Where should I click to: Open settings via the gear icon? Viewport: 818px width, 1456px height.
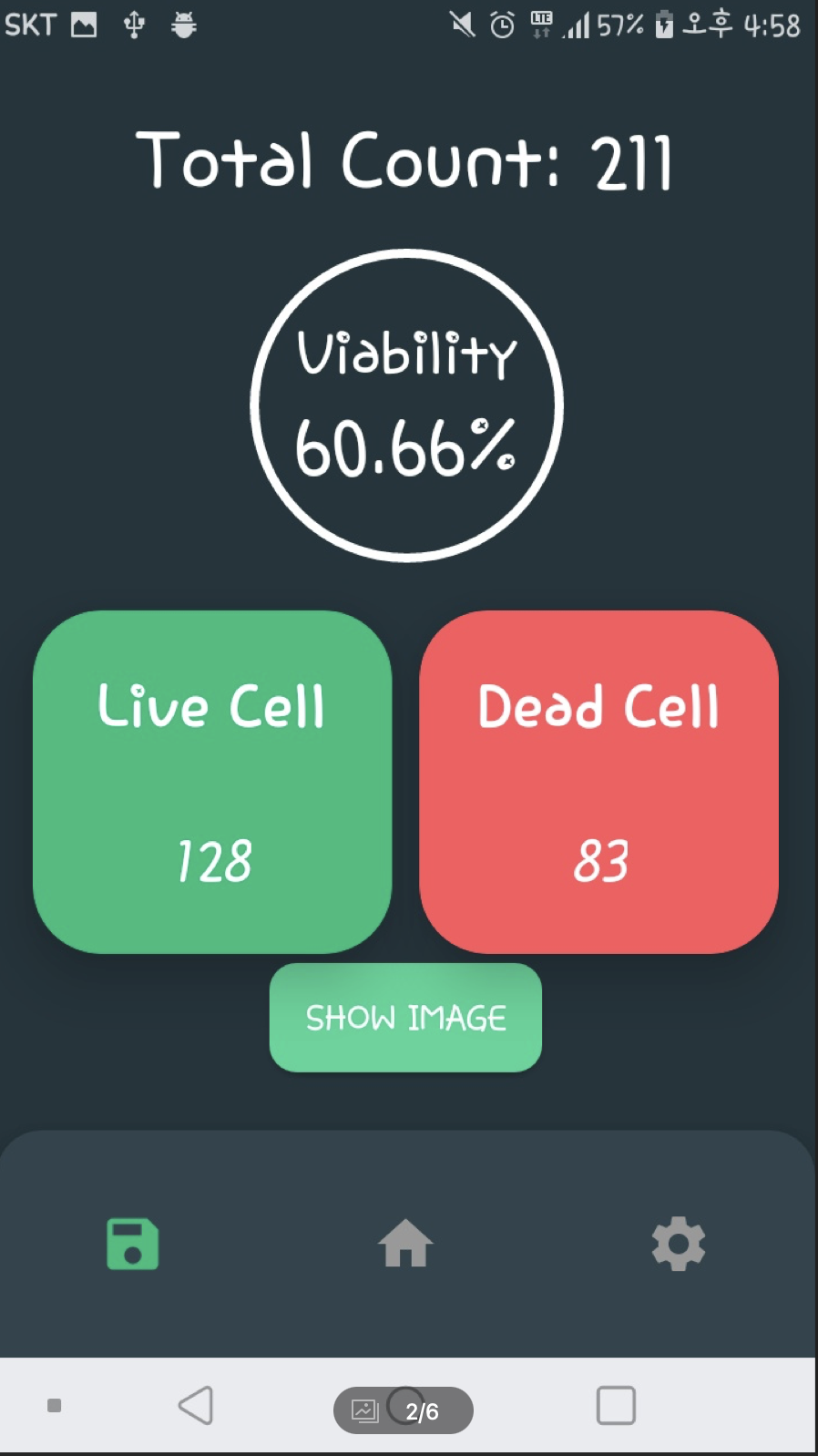coord(679,1244)
